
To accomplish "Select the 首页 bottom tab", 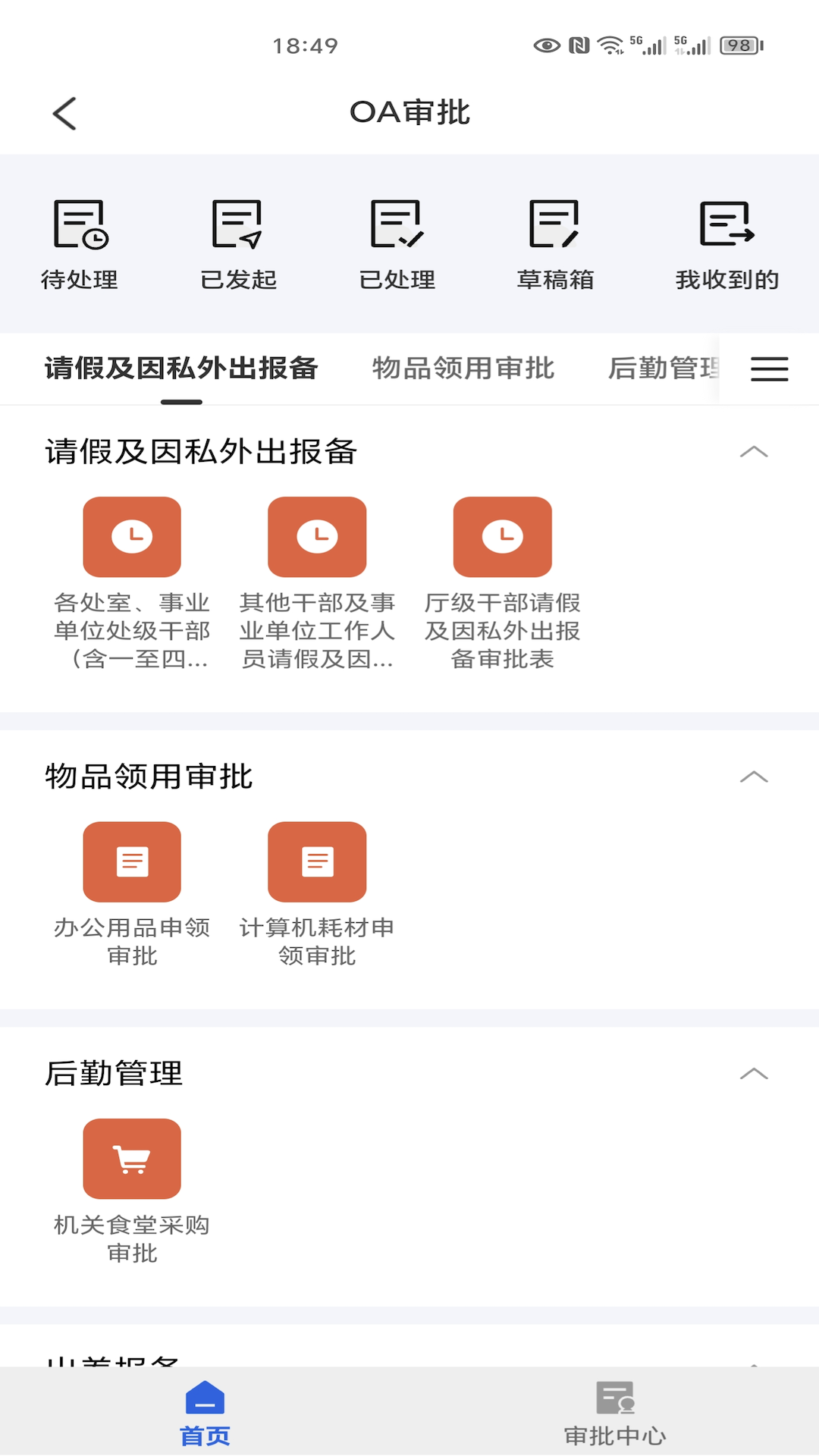I will pyautogui.click(x=205, y=1413).
